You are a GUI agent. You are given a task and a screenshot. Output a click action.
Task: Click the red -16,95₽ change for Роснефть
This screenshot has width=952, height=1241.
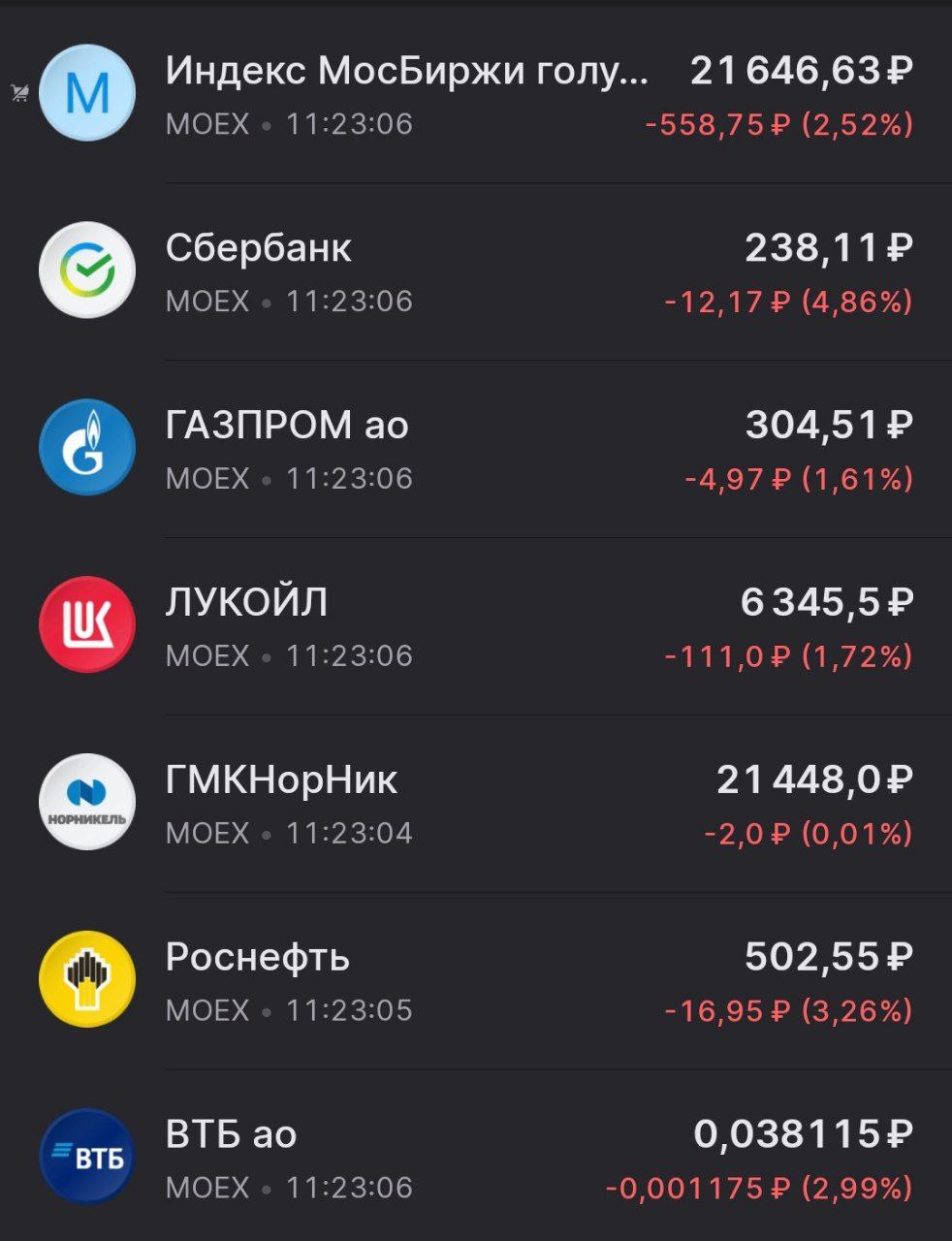pyautogui.click(x=785, y=1009)
